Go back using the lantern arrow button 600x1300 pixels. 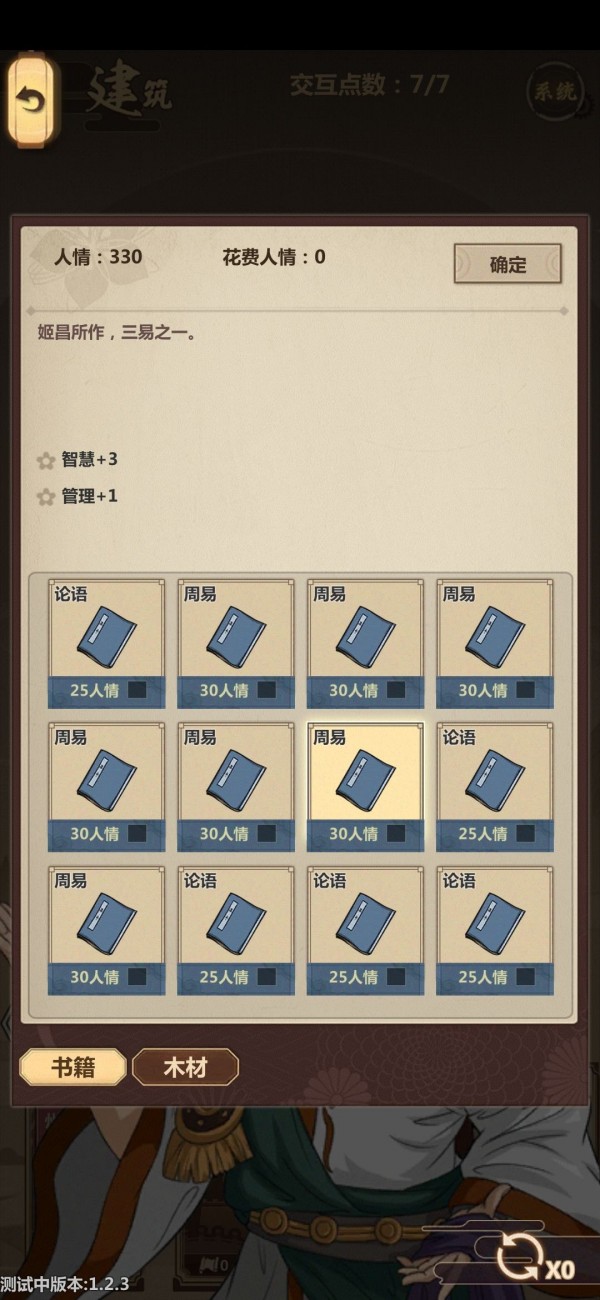click(32, 101)
